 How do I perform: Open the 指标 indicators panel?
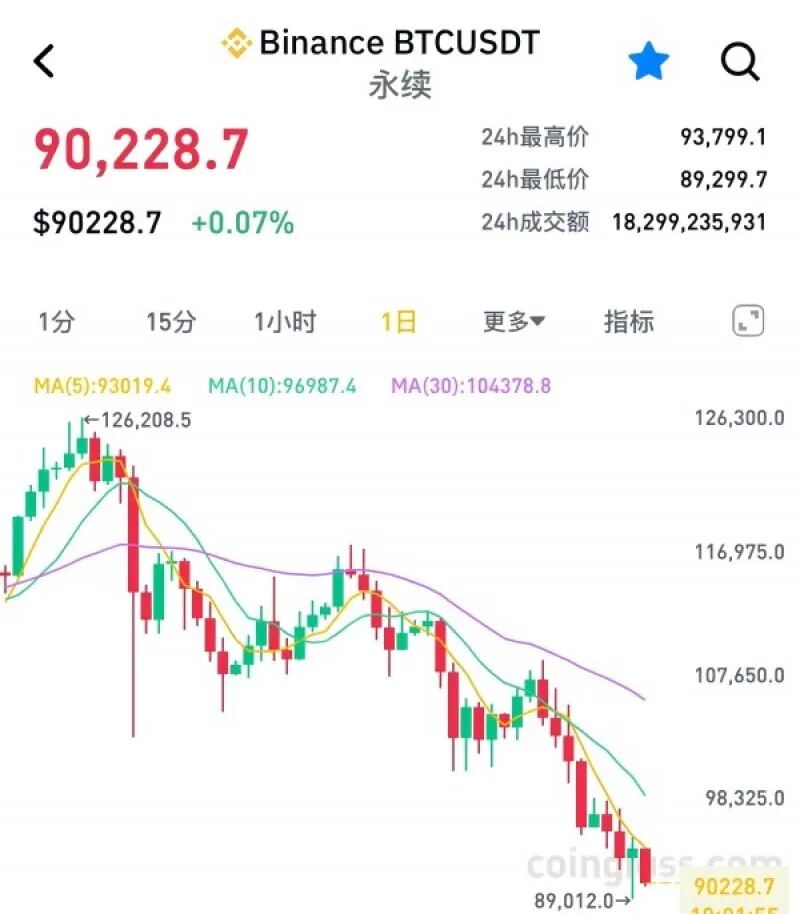click(627, 320)
